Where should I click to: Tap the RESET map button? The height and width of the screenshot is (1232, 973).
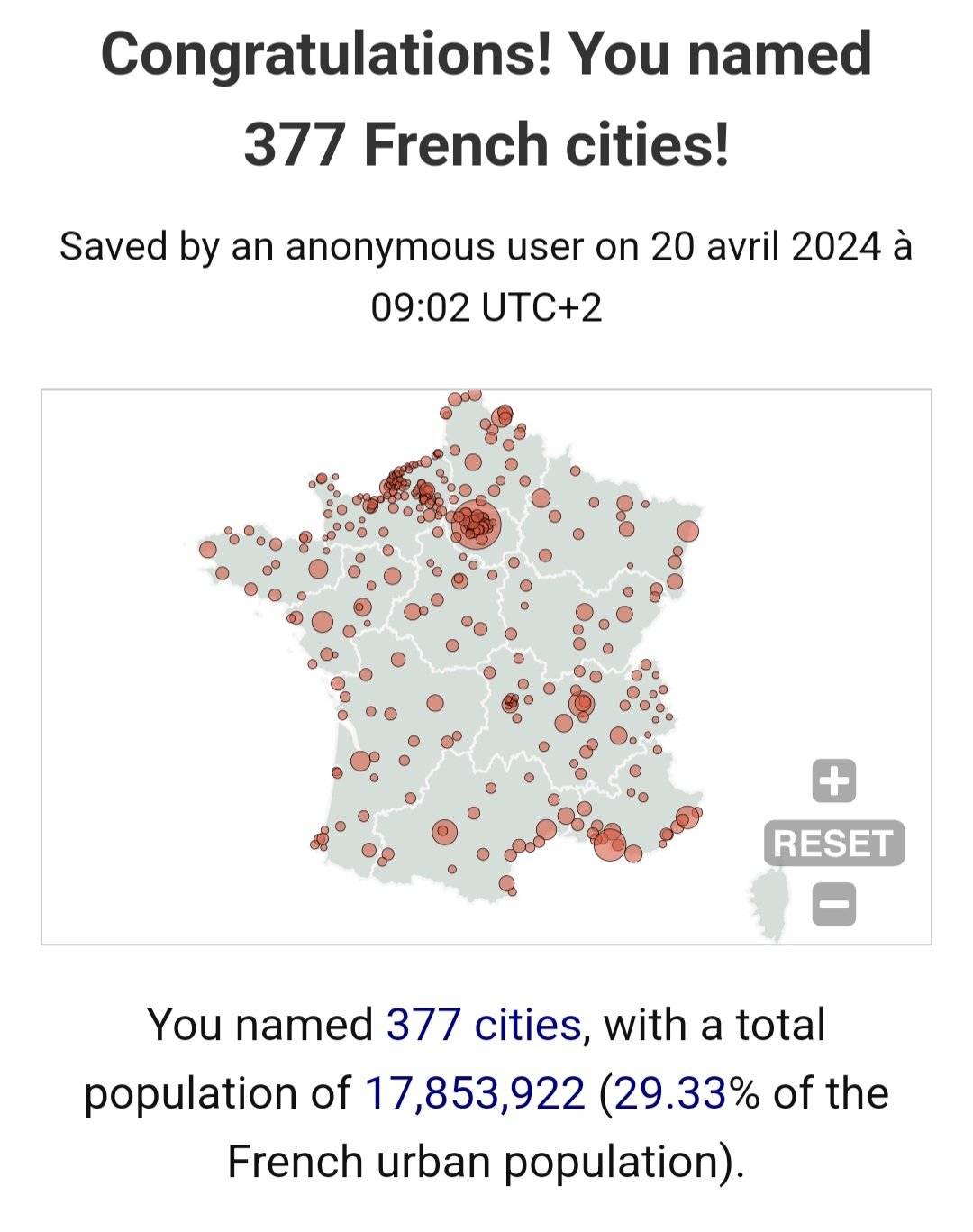point(834,844)
